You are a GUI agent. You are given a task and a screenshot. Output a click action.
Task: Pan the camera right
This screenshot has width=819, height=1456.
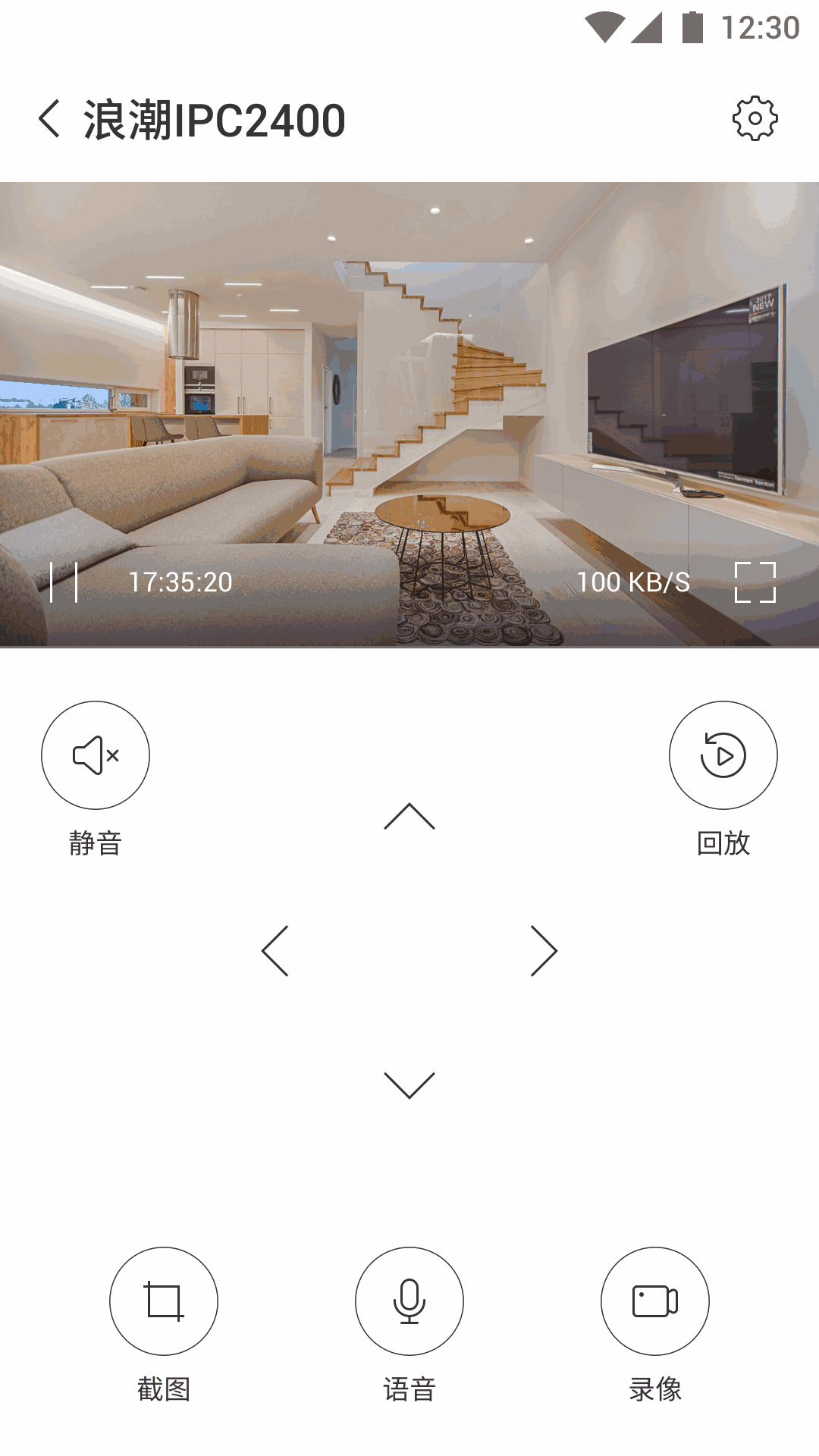(544, 951)
